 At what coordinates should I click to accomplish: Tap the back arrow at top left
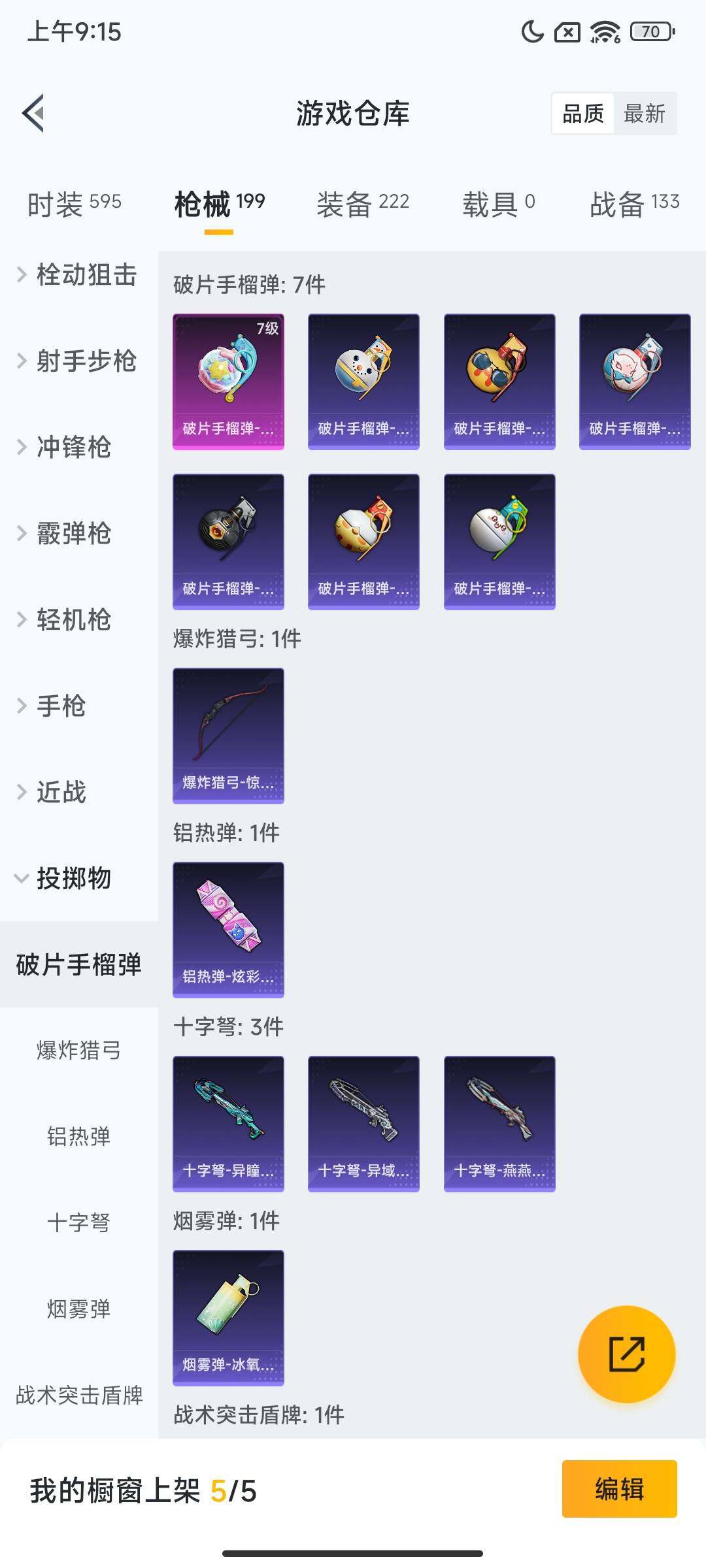click(x=34, y=112)
